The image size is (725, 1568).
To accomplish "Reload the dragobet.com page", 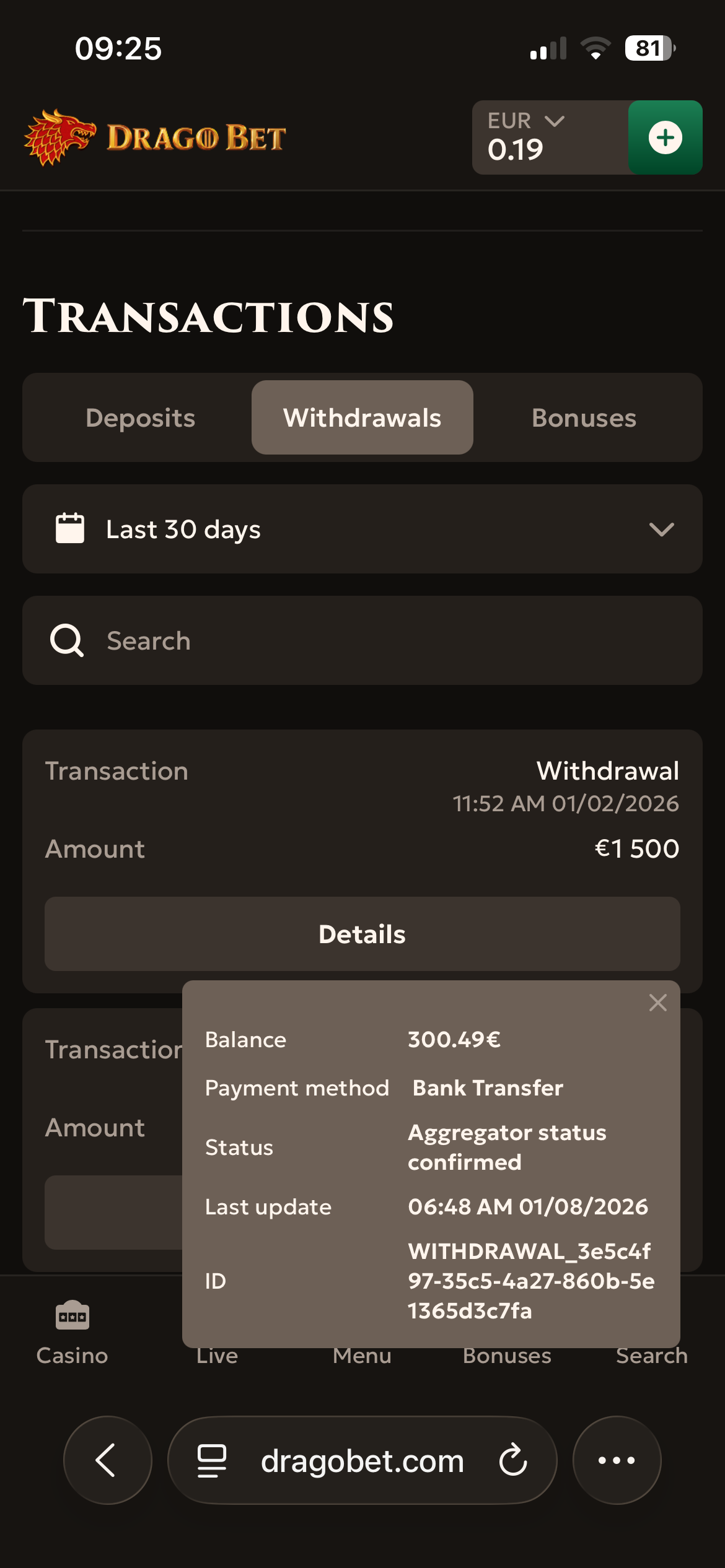I will tap(513, 1460).
